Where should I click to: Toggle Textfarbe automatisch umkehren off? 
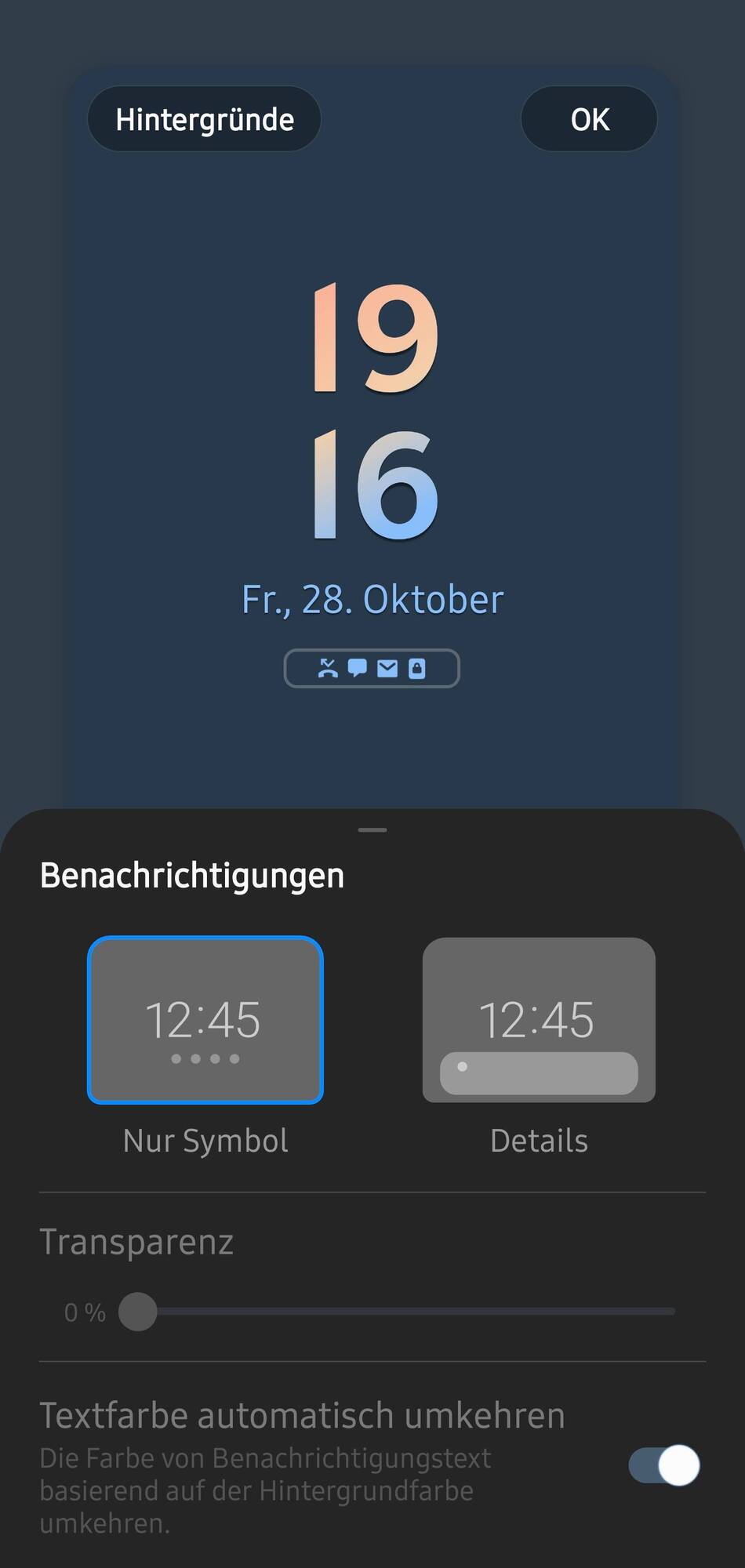[663, 1465]
